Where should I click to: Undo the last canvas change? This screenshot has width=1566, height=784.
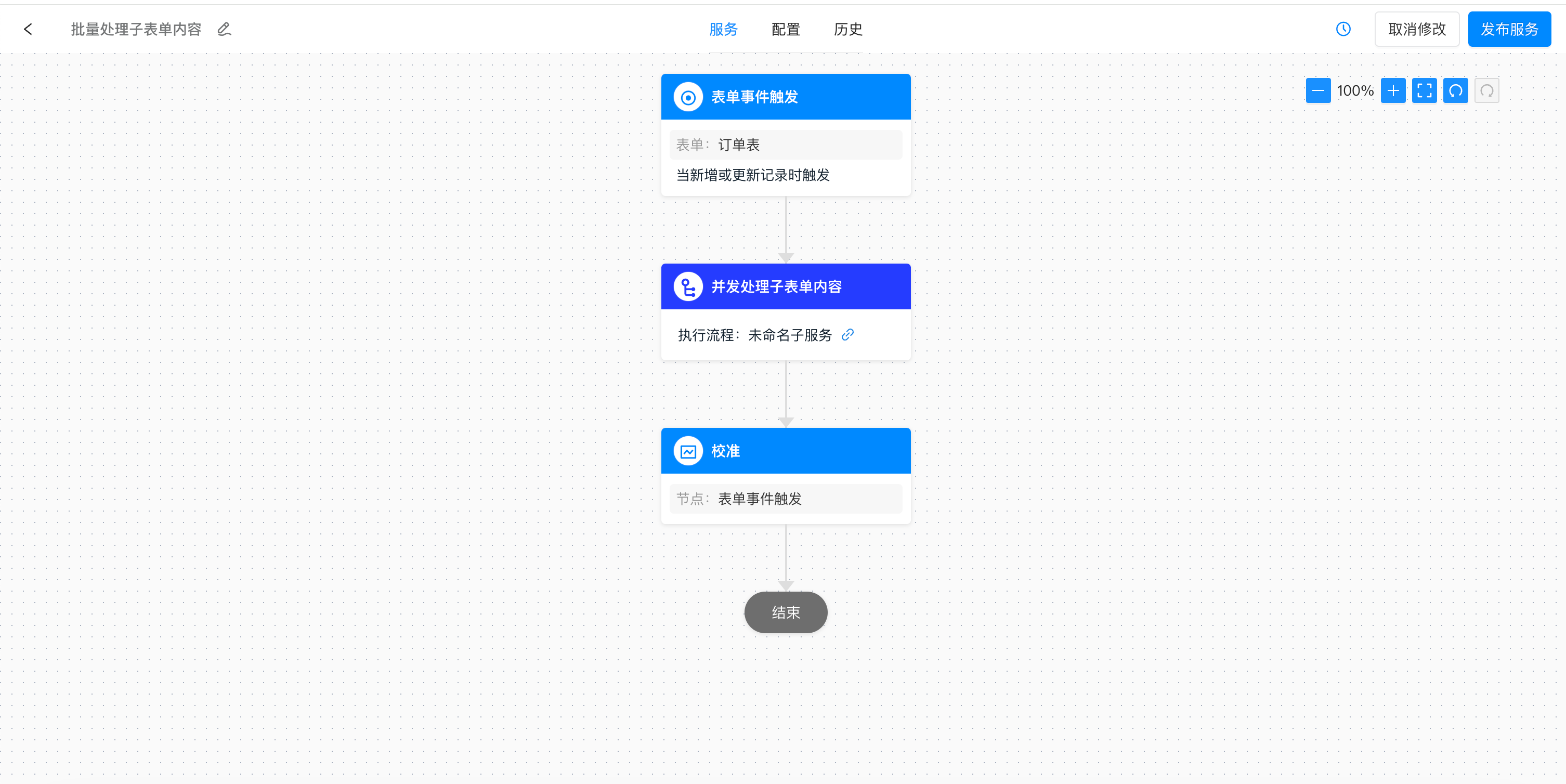pos(1455,91)
